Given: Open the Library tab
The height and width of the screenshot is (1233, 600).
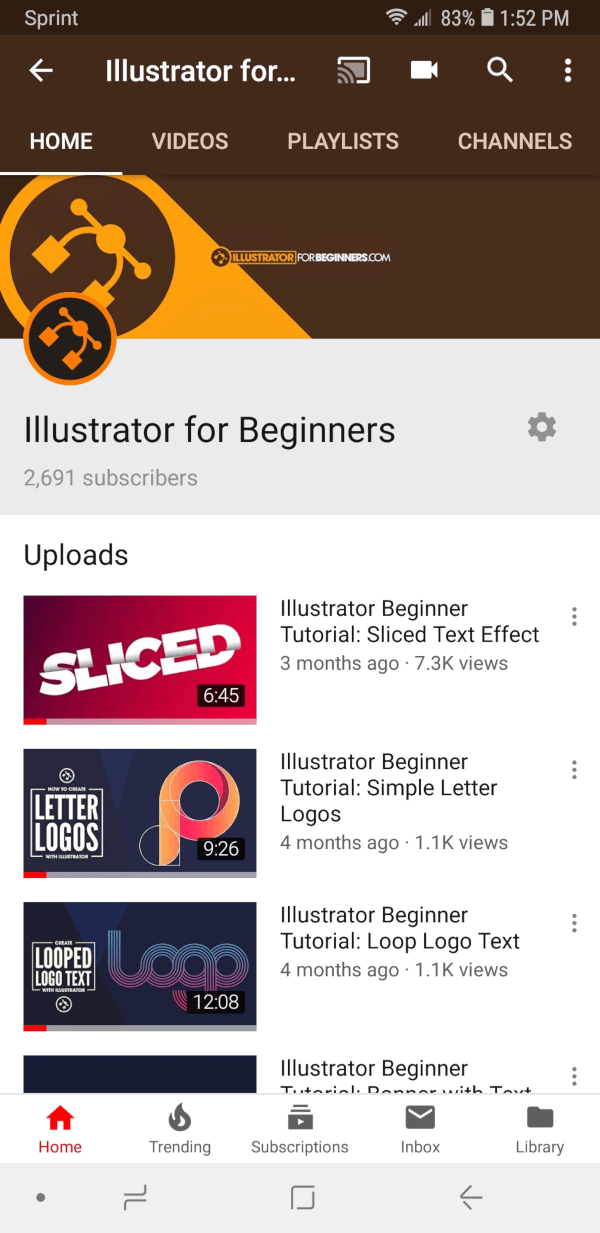Looking at the screenshot, I should pos(540,1129).
